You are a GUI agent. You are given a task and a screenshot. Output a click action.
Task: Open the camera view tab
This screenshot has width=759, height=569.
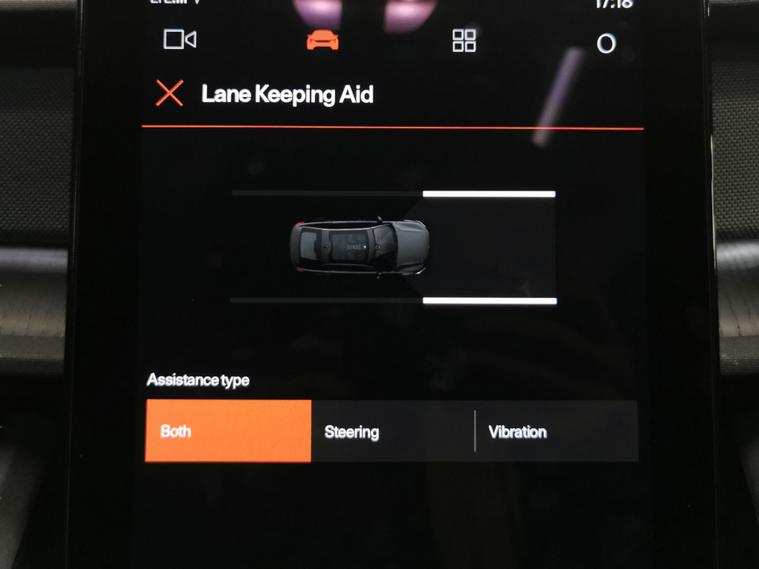point(180,40)
